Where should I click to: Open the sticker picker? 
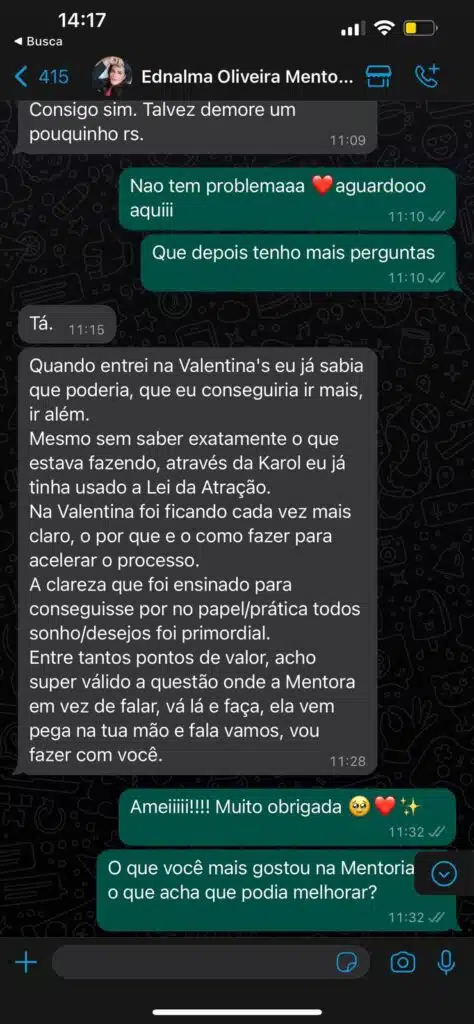click(x=347, y=962)
